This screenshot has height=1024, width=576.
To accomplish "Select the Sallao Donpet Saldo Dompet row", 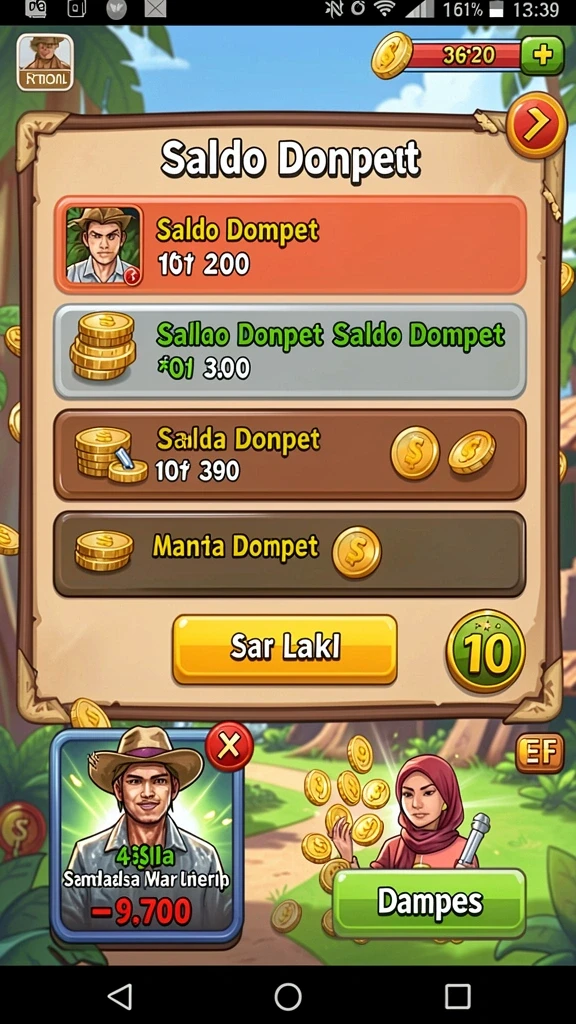I will point(290,351).
